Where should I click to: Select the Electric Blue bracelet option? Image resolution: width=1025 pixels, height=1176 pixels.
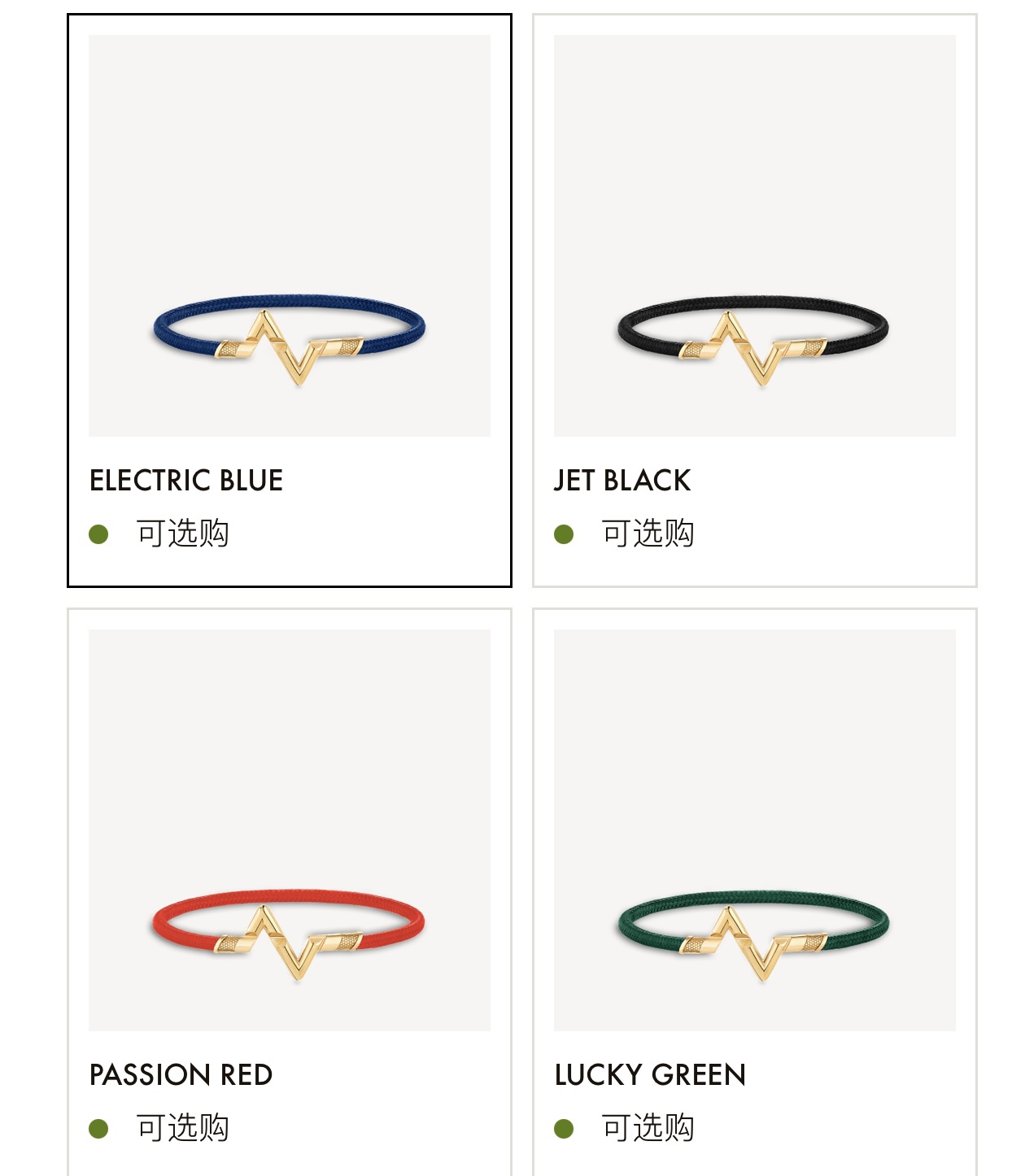289,301
